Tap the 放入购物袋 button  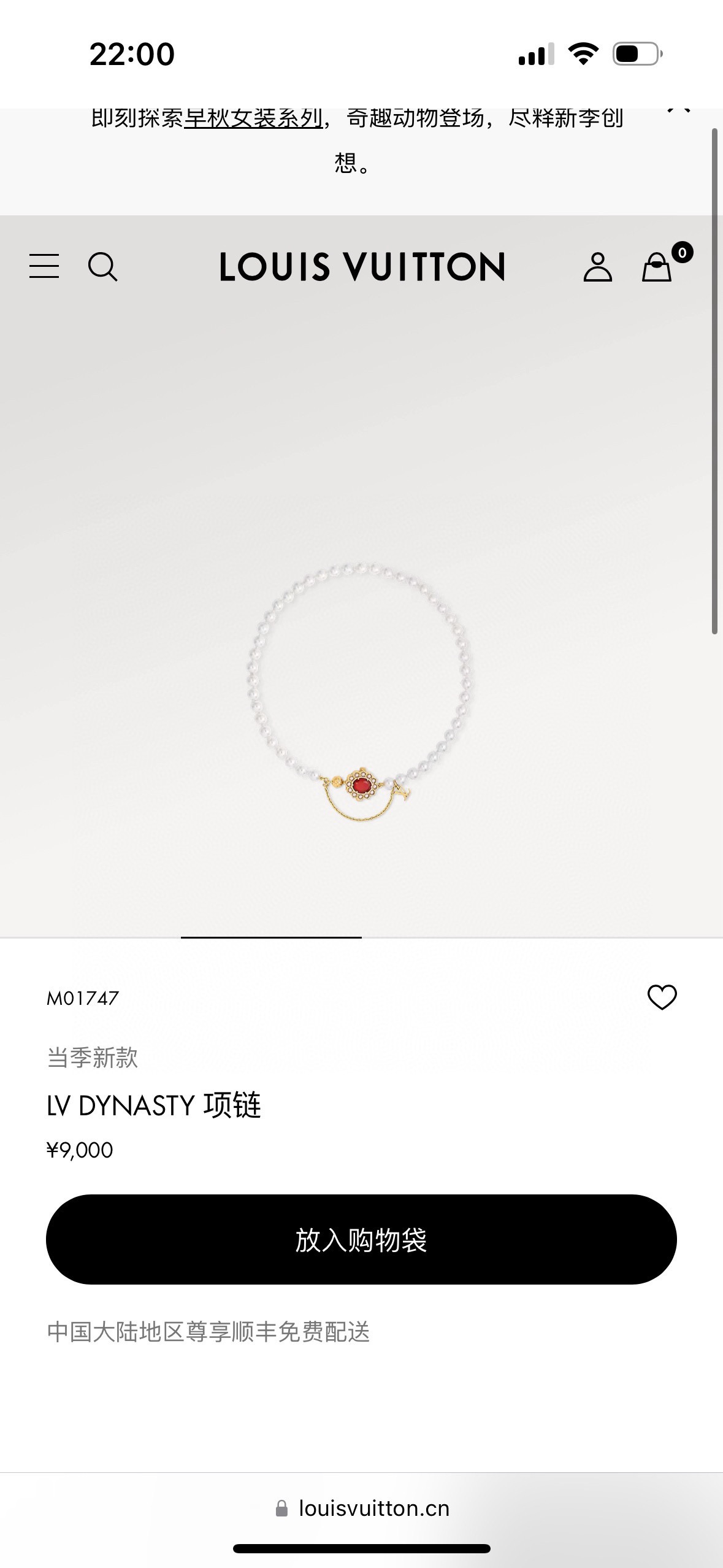click(x=361, y=1240)
